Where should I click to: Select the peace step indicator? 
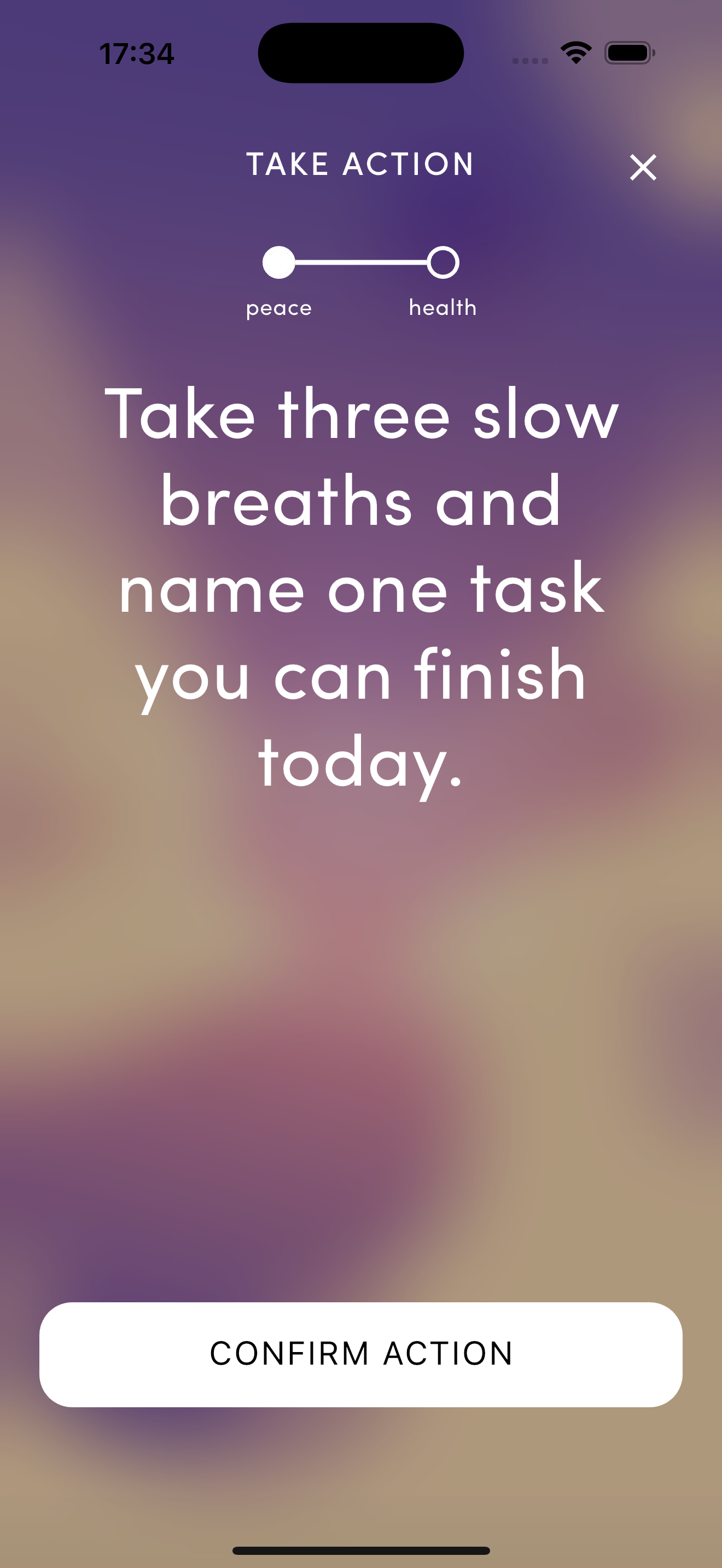pyautogui.click(x=279, y=263)
